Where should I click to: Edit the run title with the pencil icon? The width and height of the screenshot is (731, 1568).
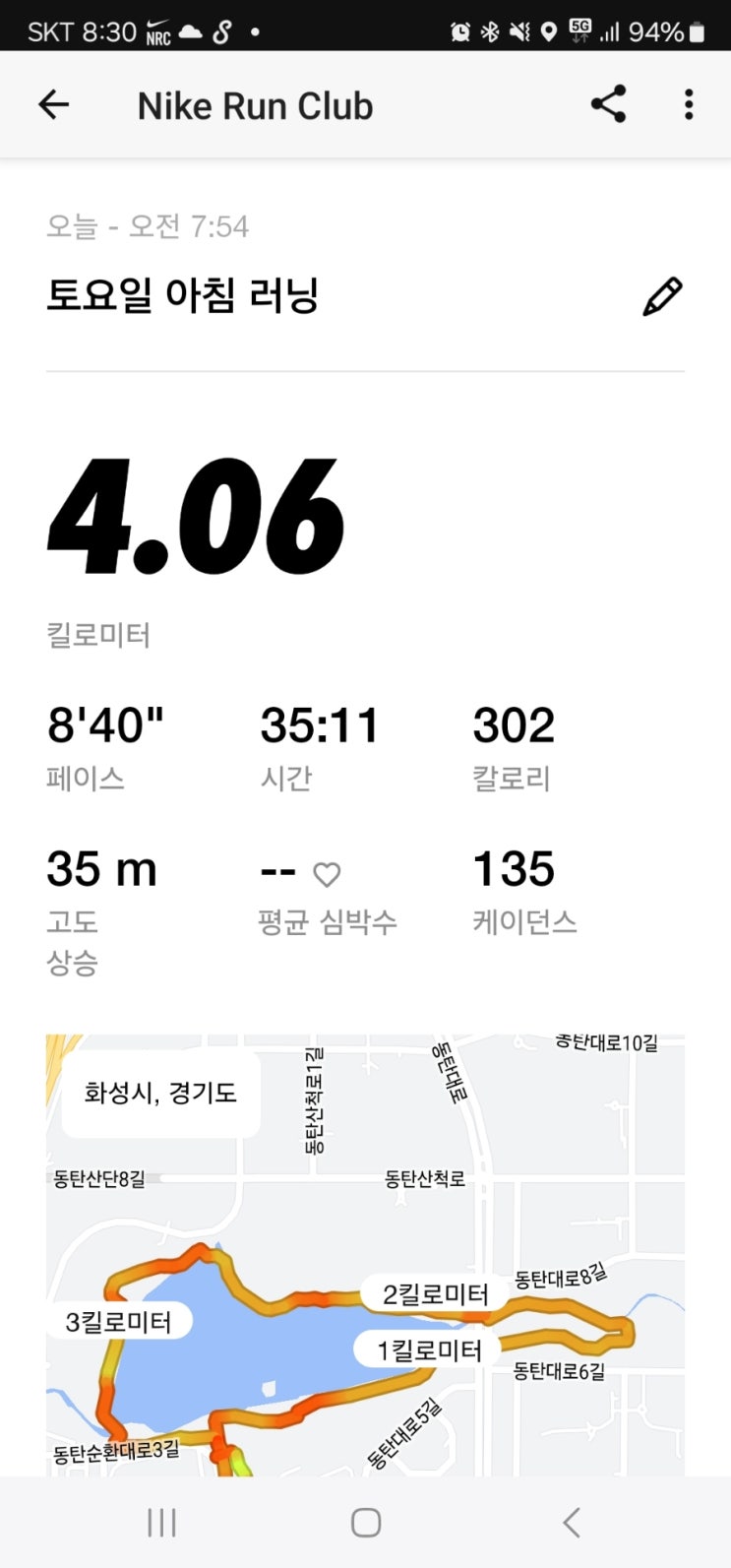coord(662,296)
